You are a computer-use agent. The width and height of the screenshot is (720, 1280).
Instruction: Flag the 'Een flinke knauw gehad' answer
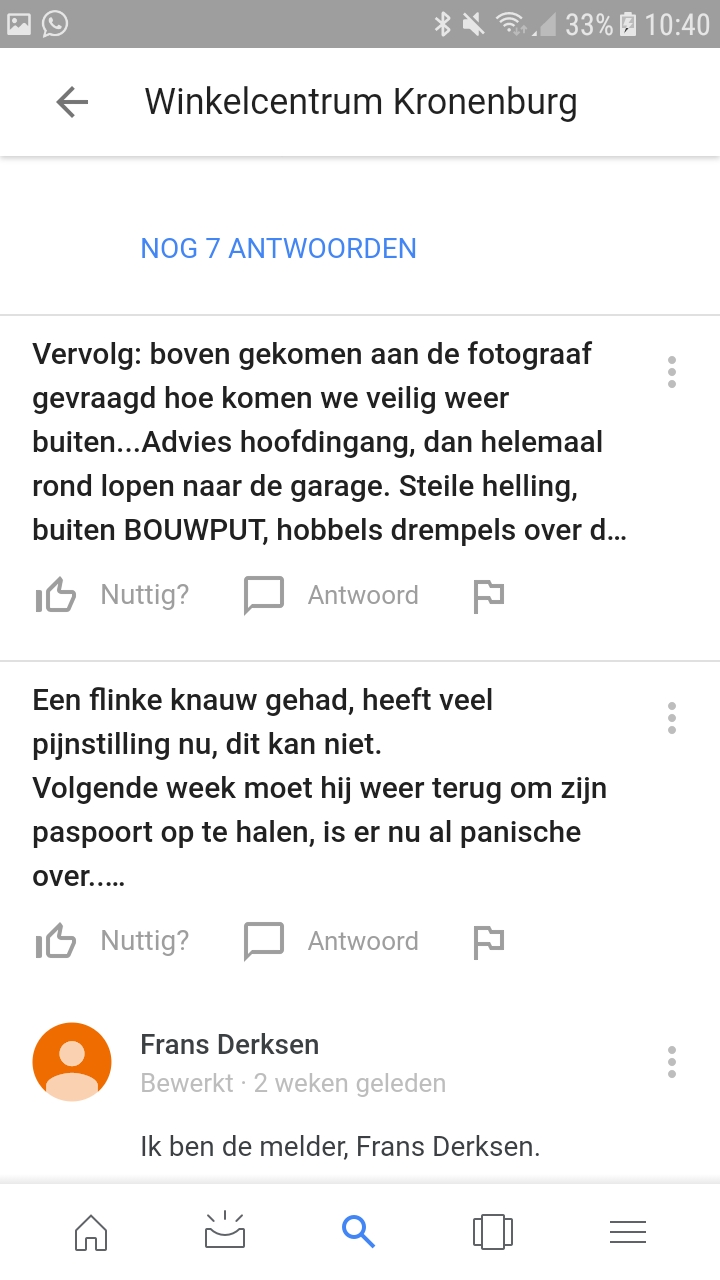click(x=488, y=942)
